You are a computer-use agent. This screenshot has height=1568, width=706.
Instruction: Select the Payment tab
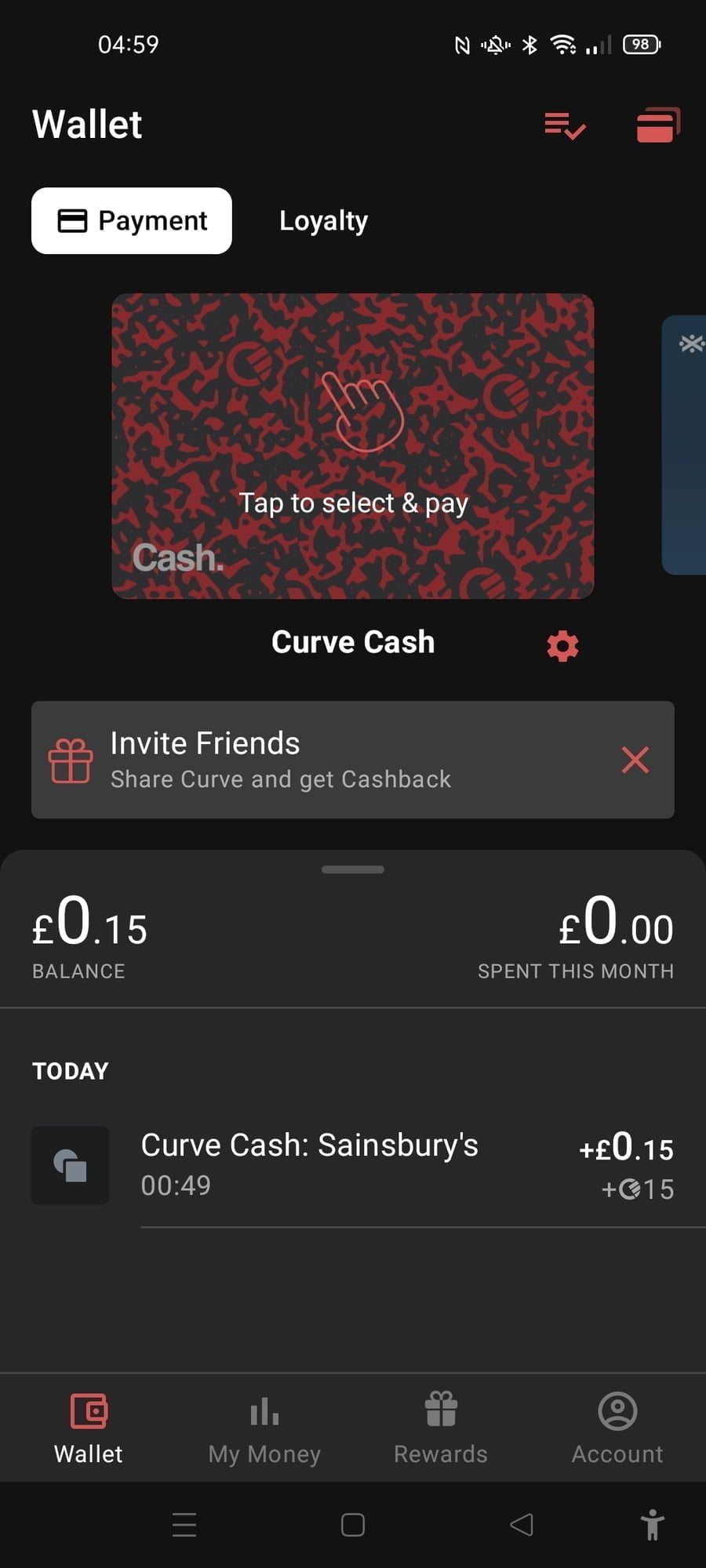tap(132, 221)
